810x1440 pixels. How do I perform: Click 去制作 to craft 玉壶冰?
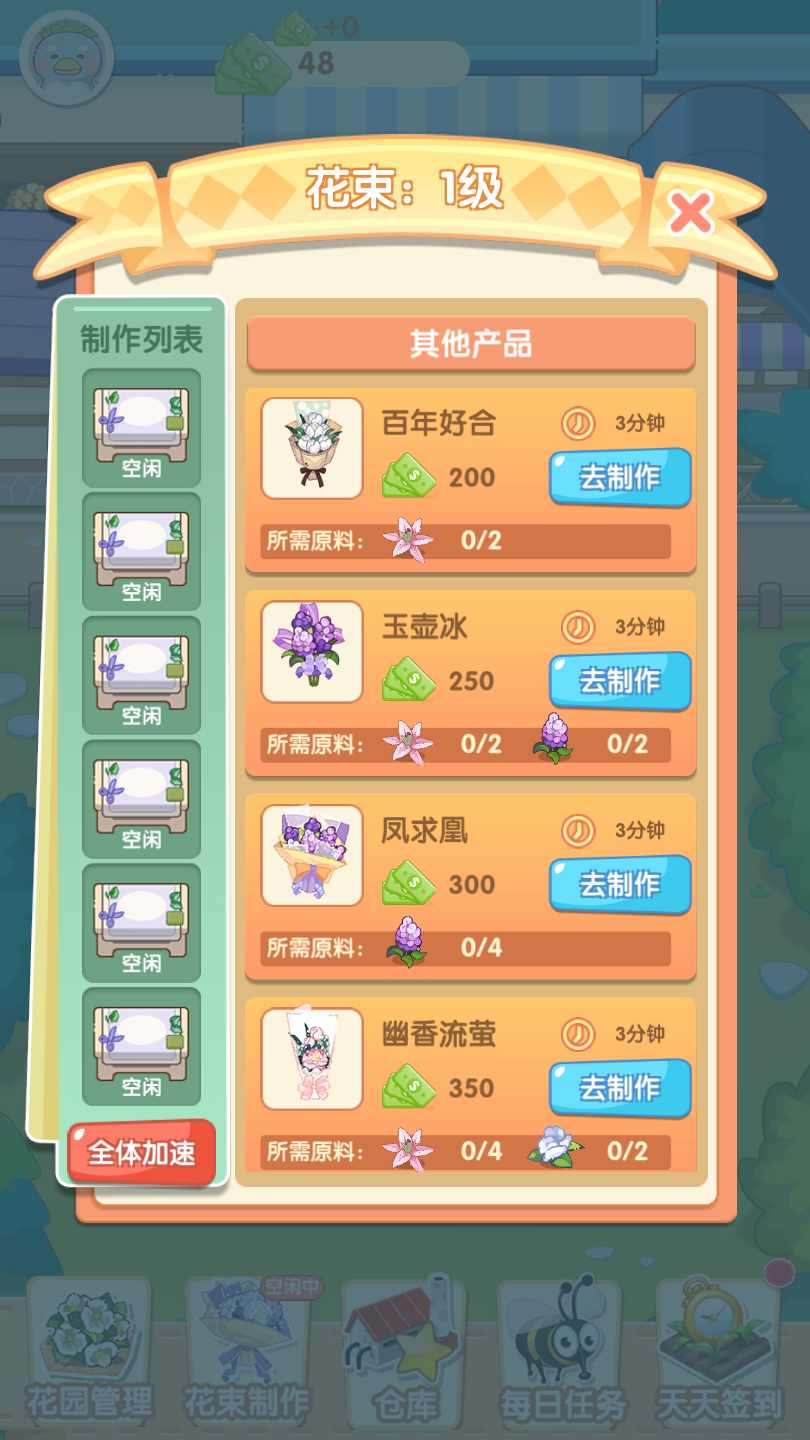coord(619,681)
